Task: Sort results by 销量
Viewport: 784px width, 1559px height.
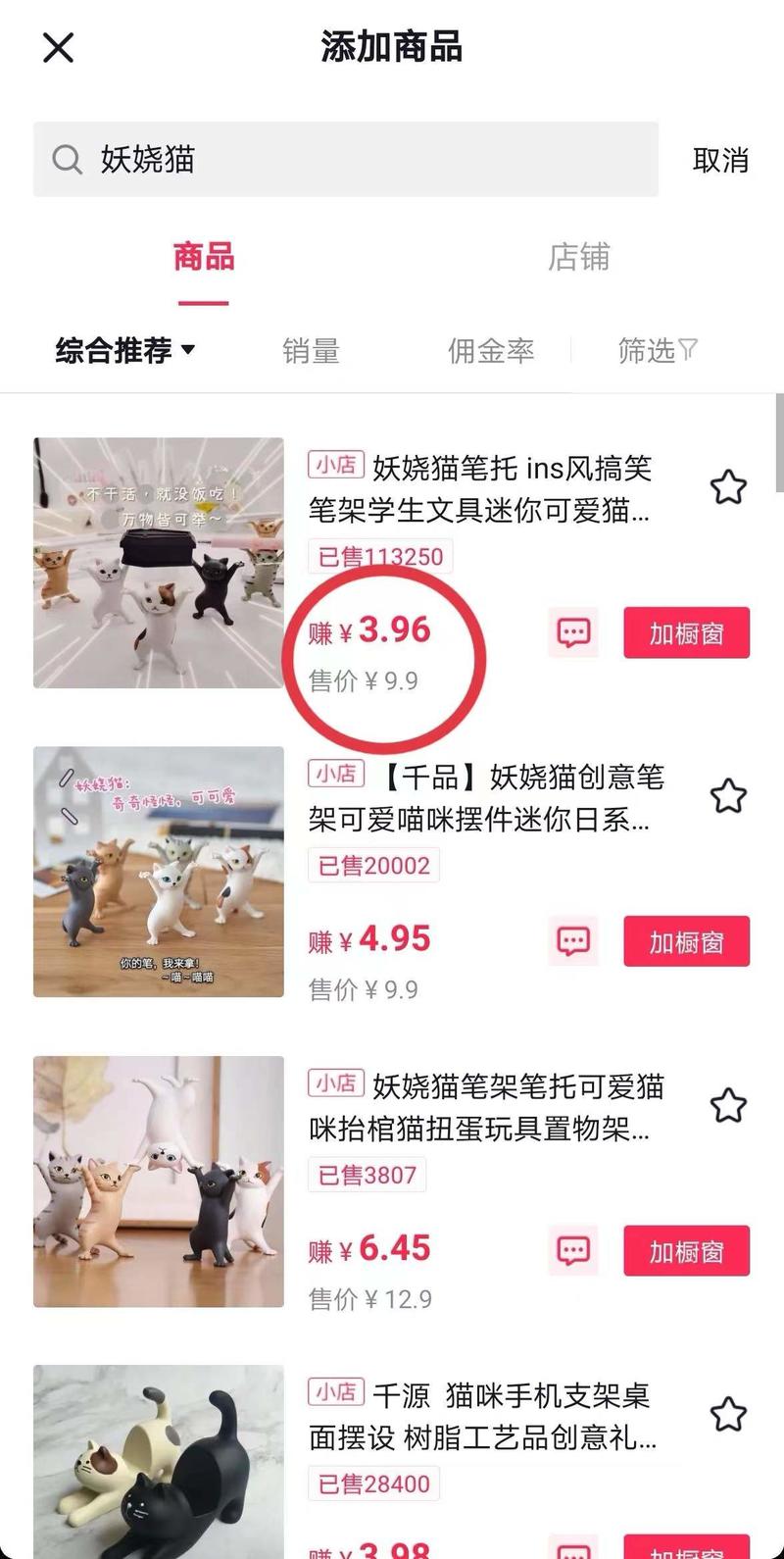Action: [x=312, y=351]
